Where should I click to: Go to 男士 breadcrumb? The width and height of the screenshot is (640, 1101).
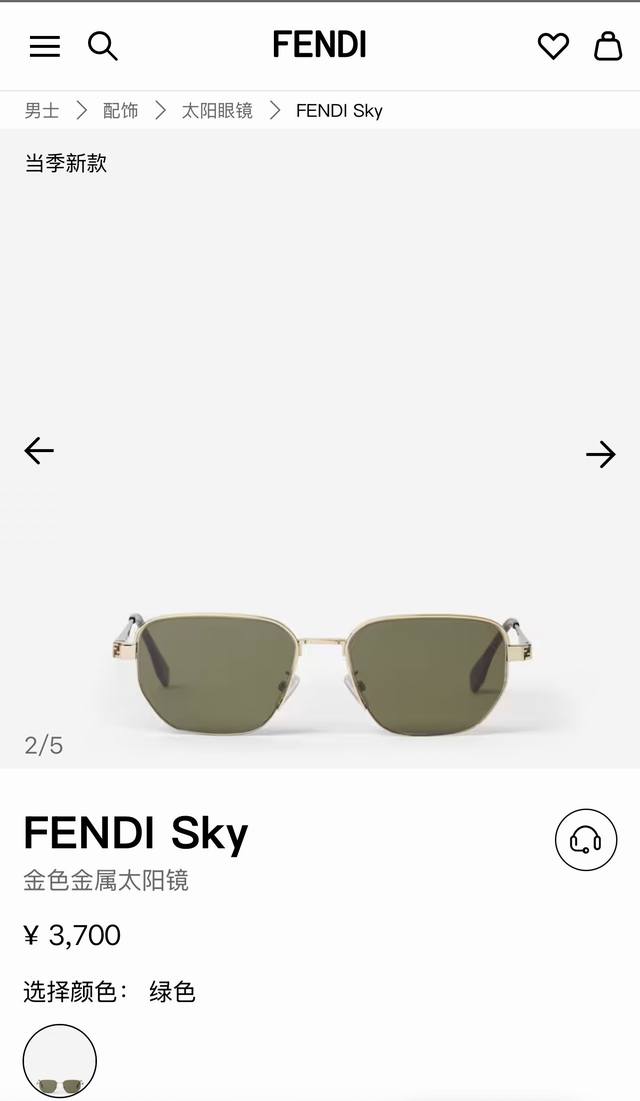click(42, 110)
